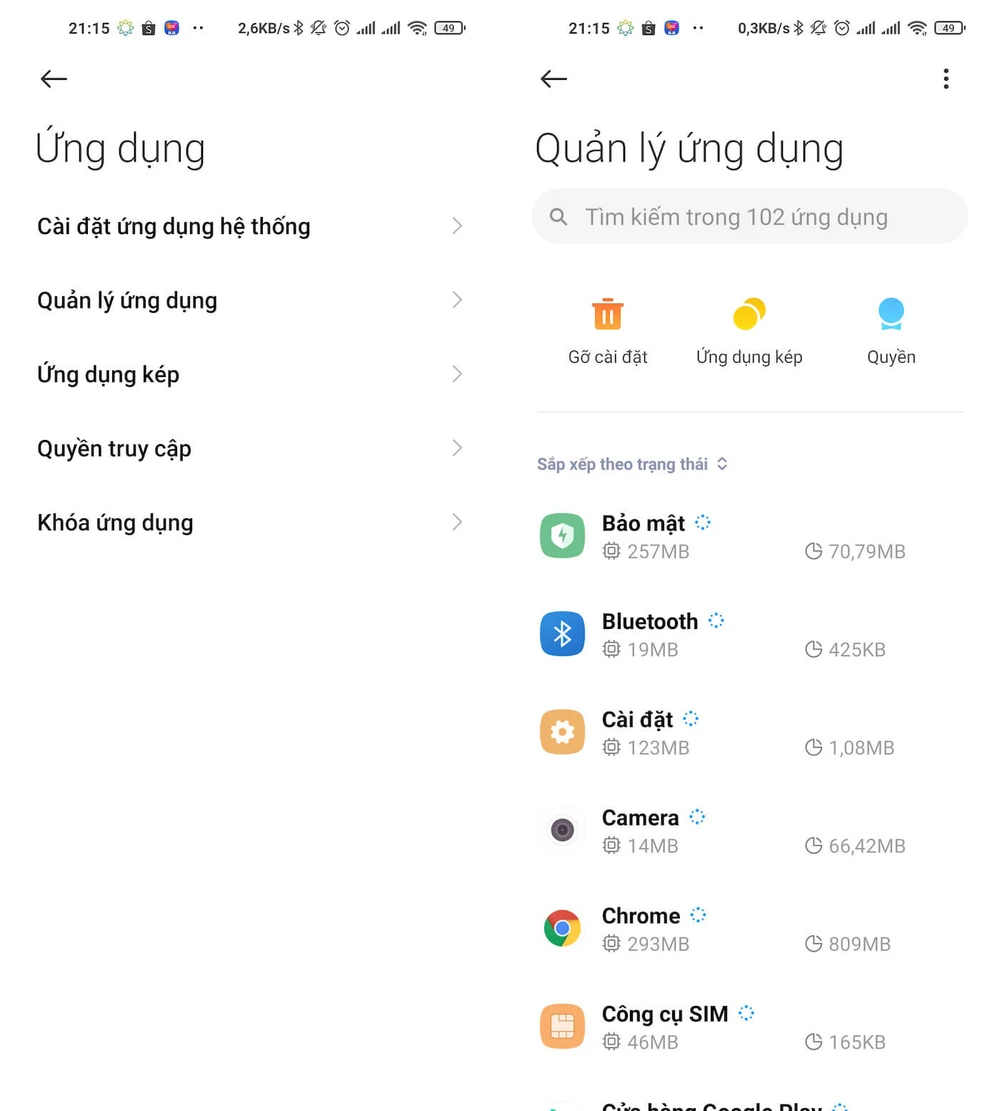The image size is (1000, 1111).
Task: Open the Quyền permissions icon
Action: click(890, 313)
